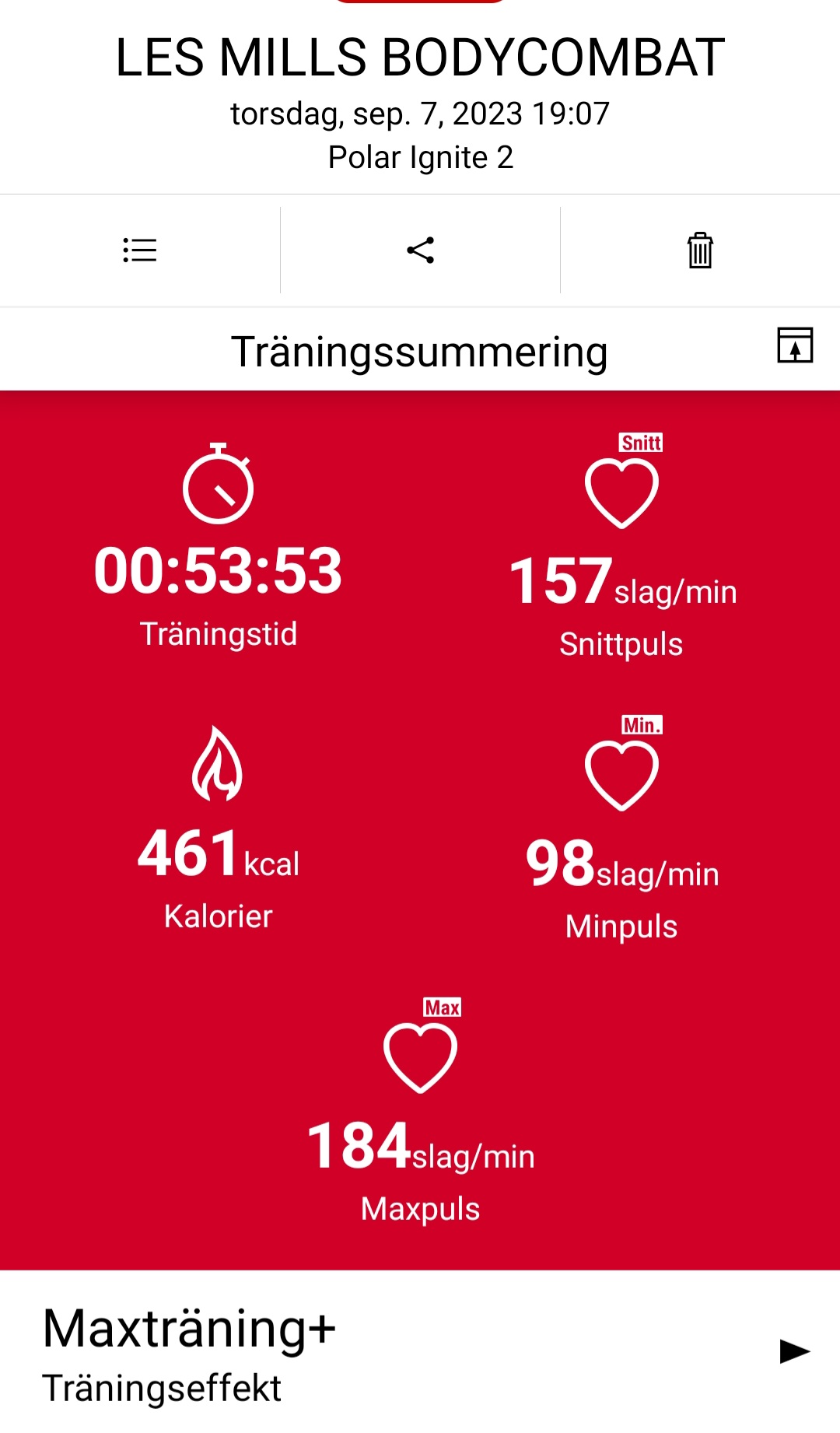Delete this training session
This screenshot has width=840, height=1433.
(x=700, y=251)
